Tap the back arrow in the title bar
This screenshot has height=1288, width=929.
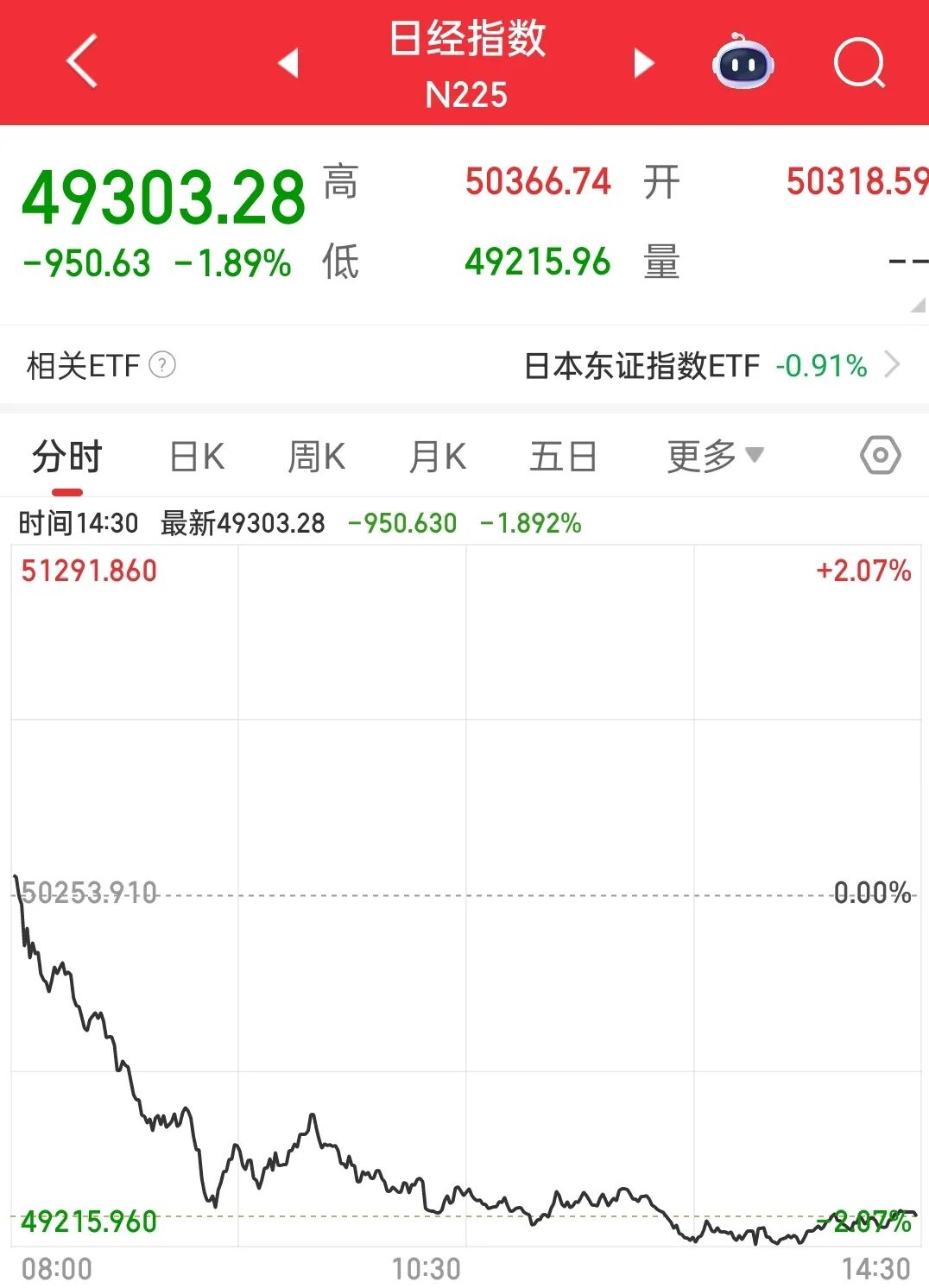pos(80,63)
